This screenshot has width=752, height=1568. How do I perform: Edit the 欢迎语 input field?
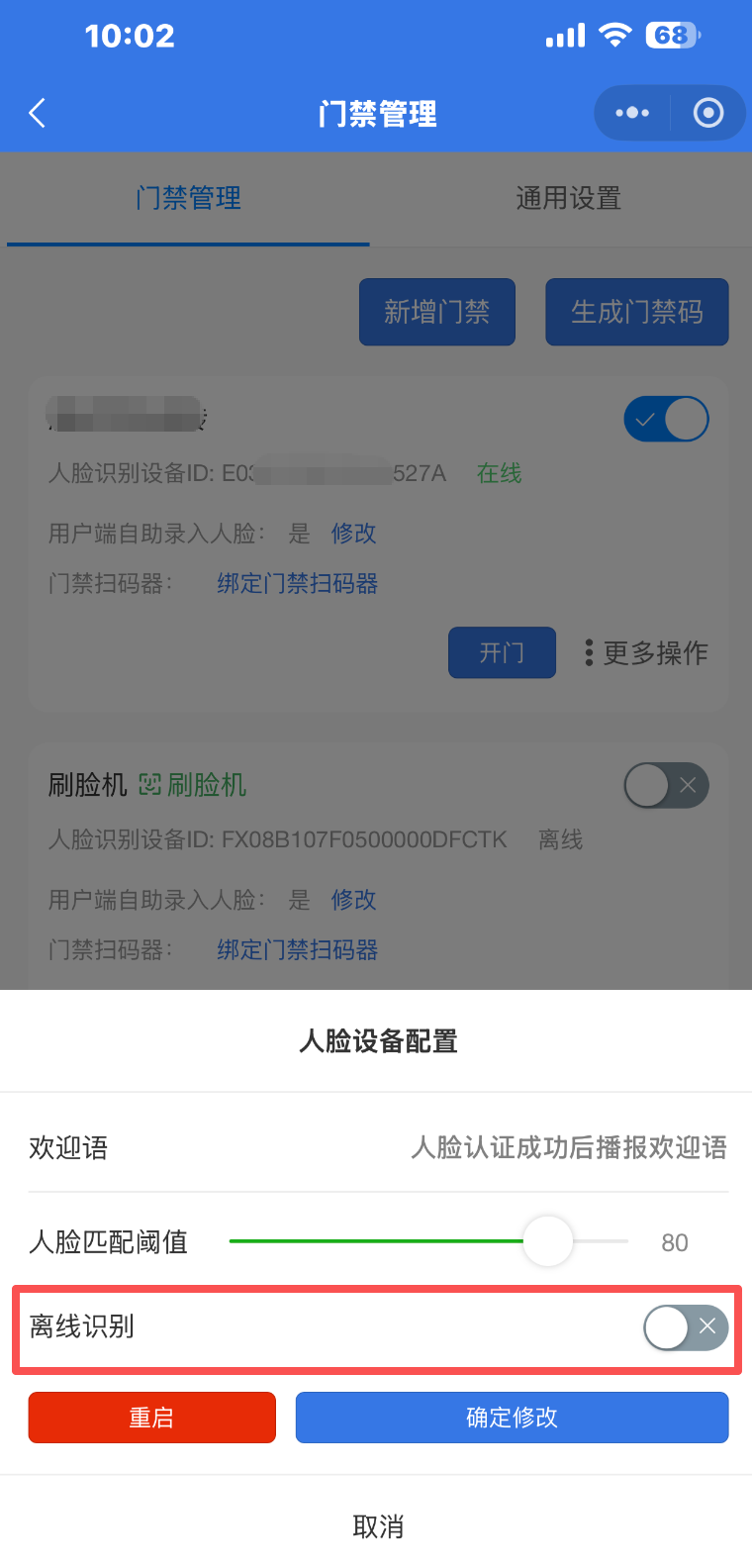tap(568, 1147)
